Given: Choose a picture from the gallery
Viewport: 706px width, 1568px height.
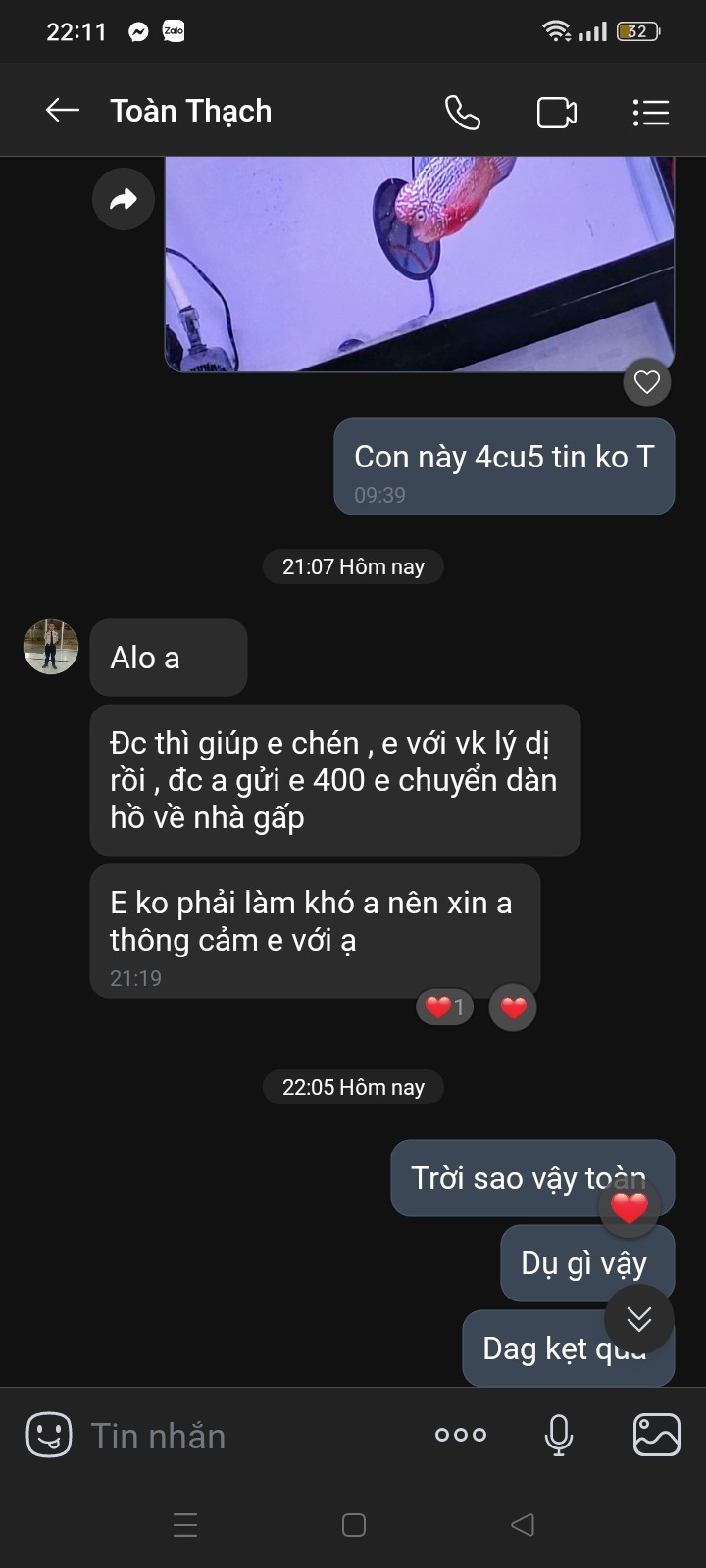Looking at the screenshot, I should [657, 1435].
